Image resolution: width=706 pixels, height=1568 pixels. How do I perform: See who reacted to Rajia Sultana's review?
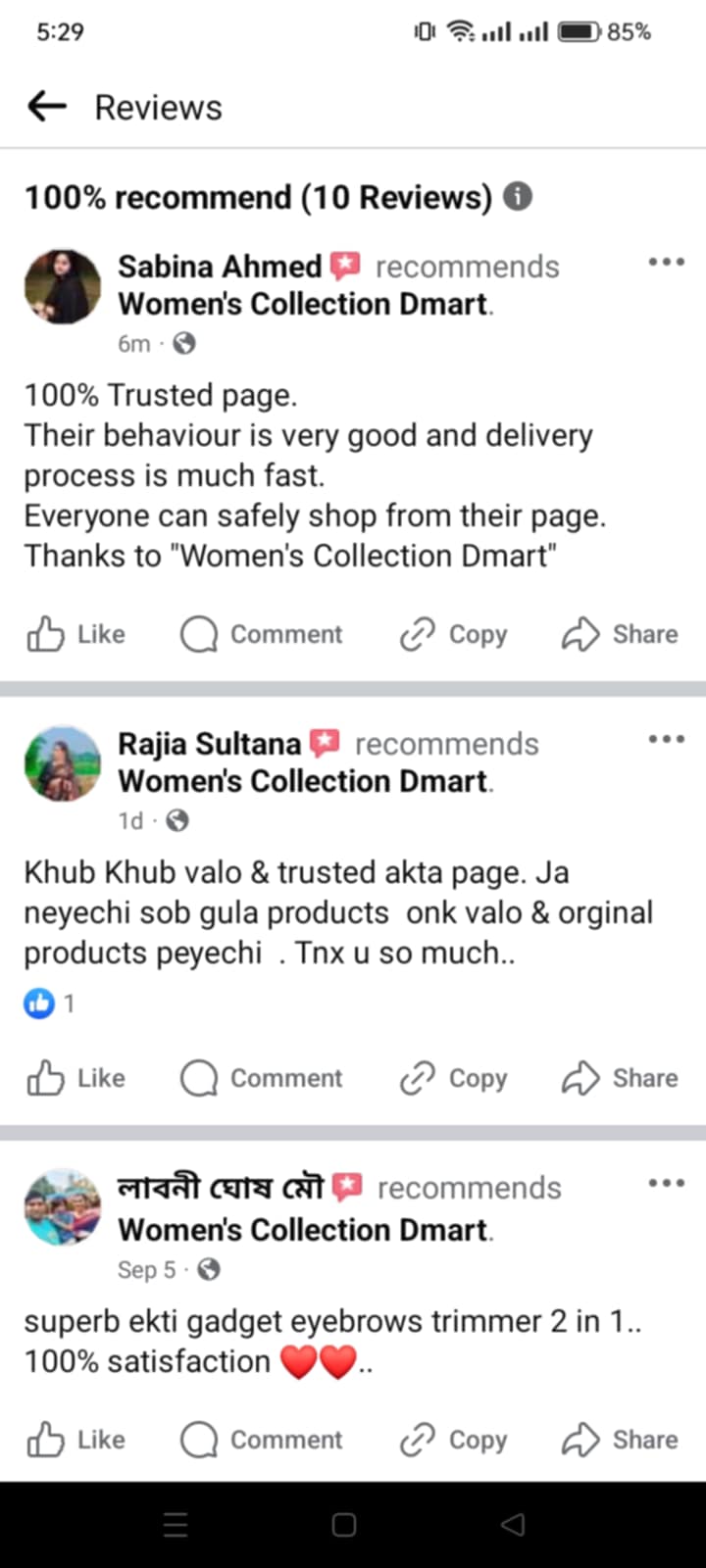point(48,1004)
